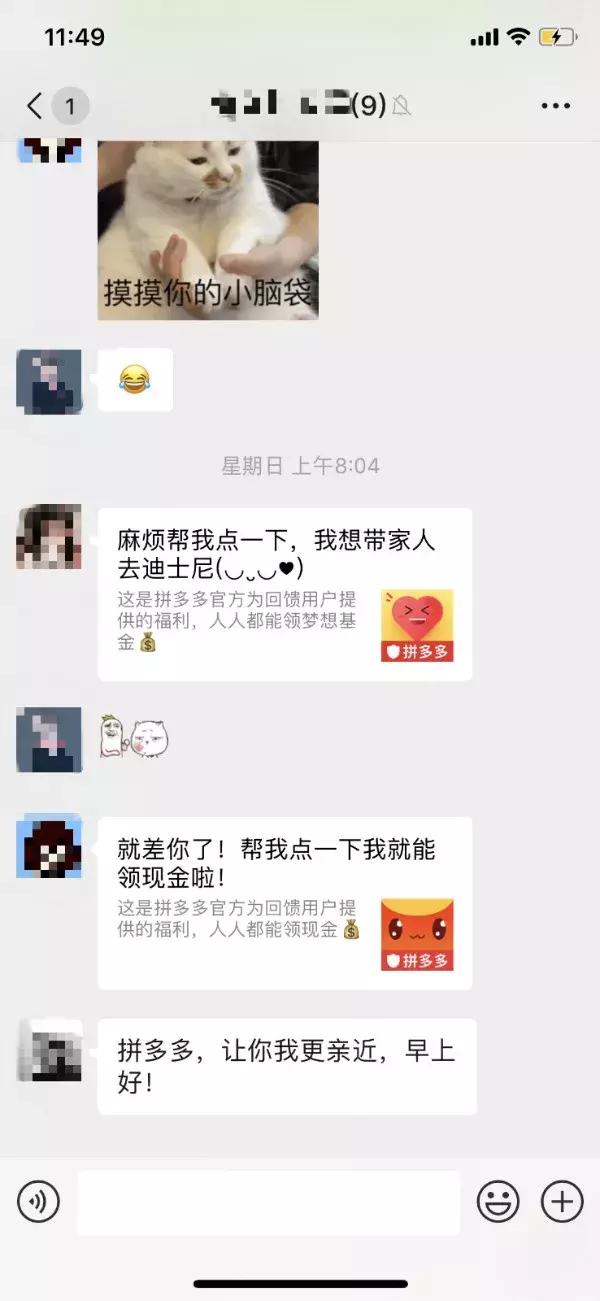Open the cat sticker 摸摸你的小脑袋
Screen dimensions: 600x1301
click(207, 230)
